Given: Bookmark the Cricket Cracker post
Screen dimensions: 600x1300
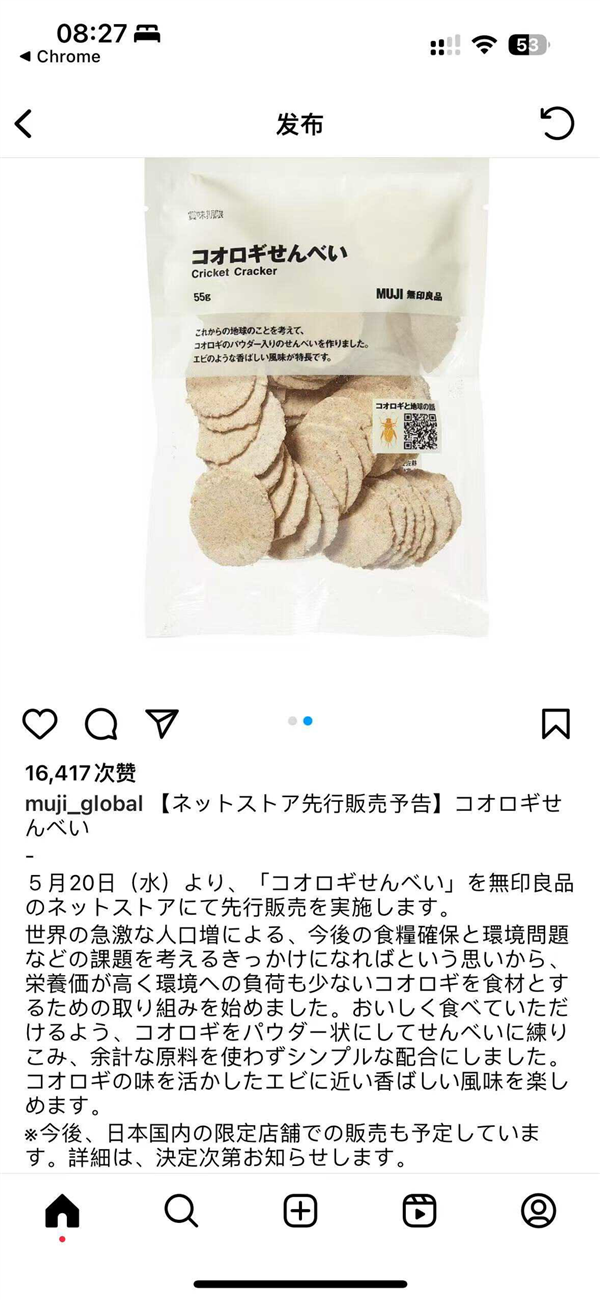Looking at the screenshot, I should click(555, 723).
